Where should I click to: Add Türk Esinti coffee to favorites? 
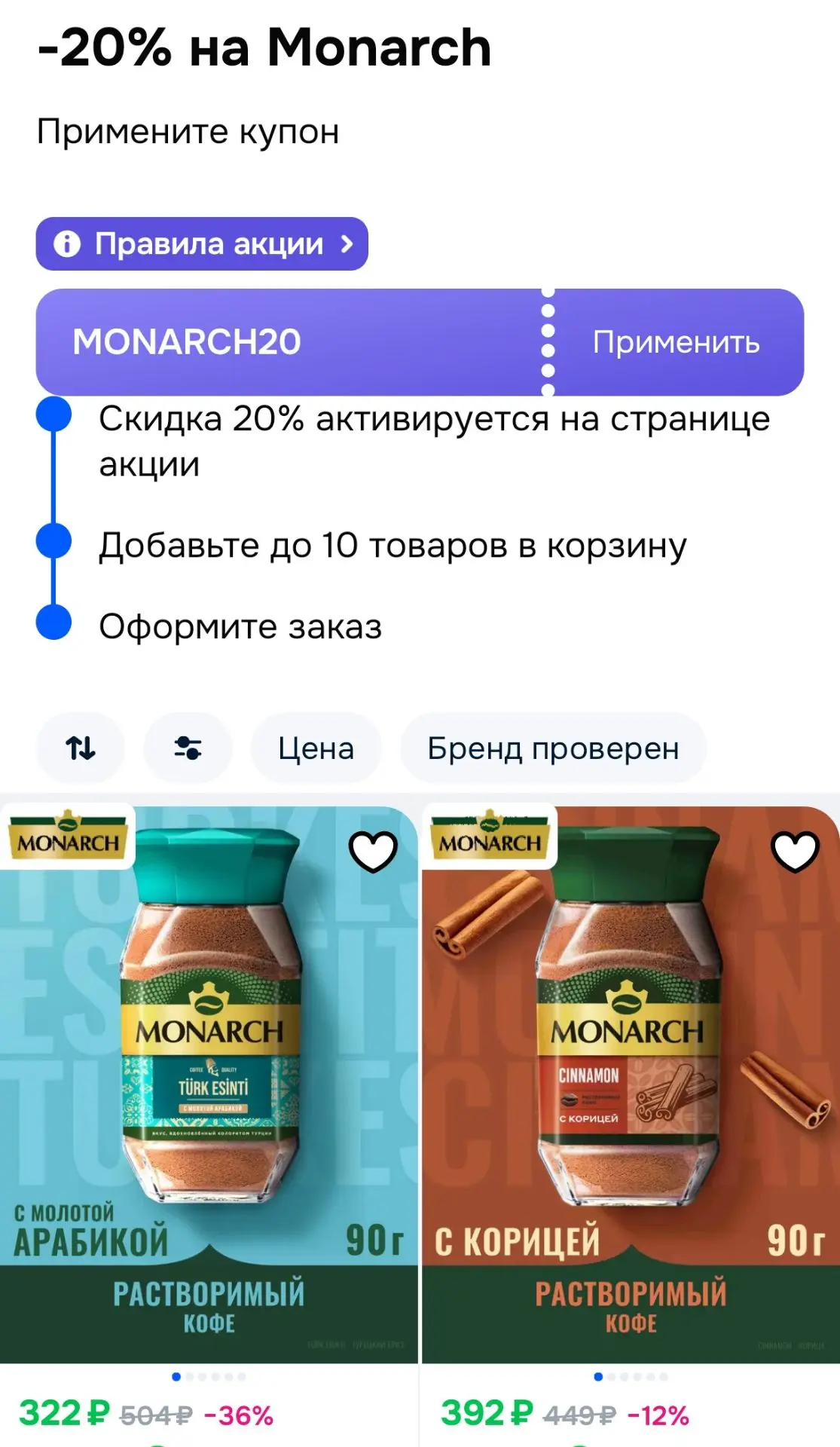pos(373,852)
